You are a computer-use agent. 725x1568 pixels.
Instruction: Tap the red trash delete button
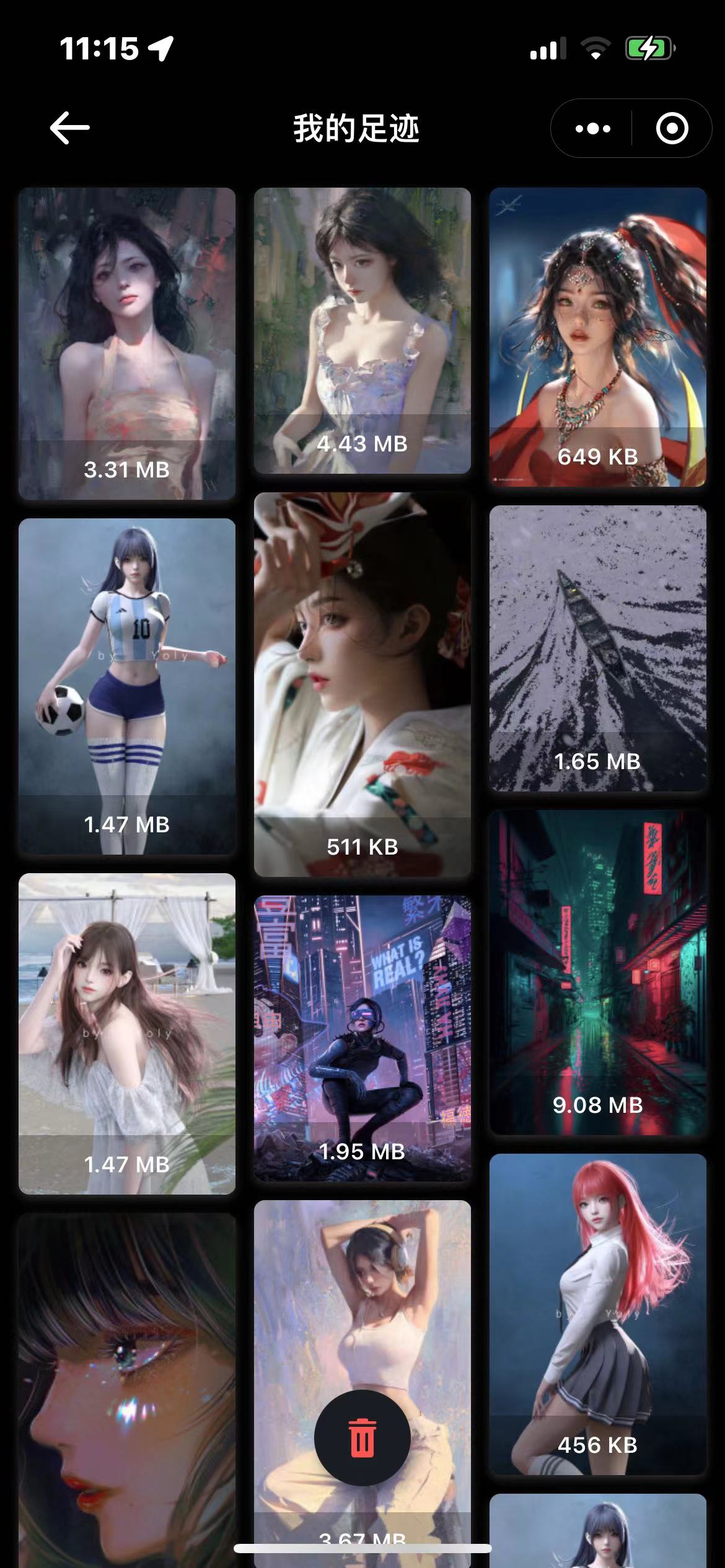pos(362,1438)
